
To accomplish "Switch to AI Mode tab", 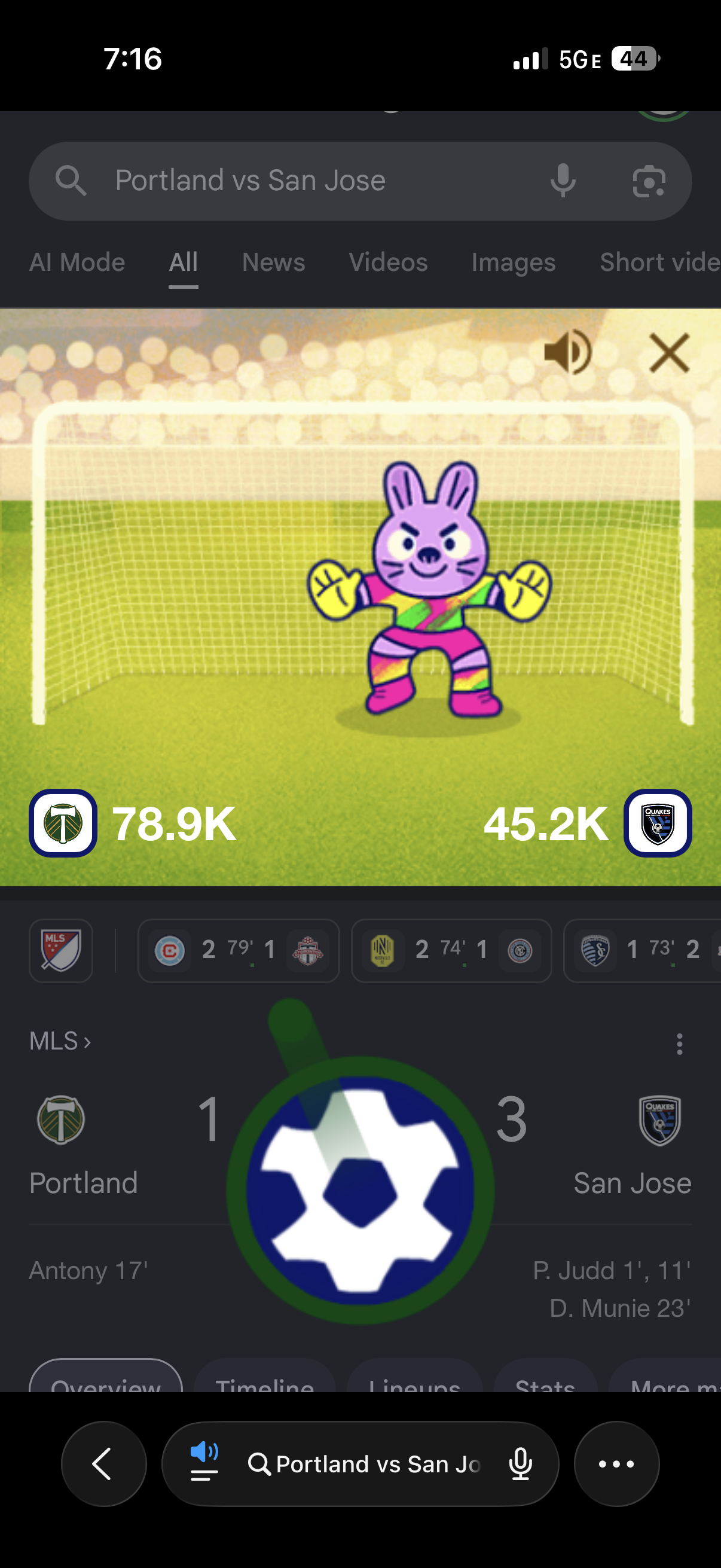I will point(77,263).
